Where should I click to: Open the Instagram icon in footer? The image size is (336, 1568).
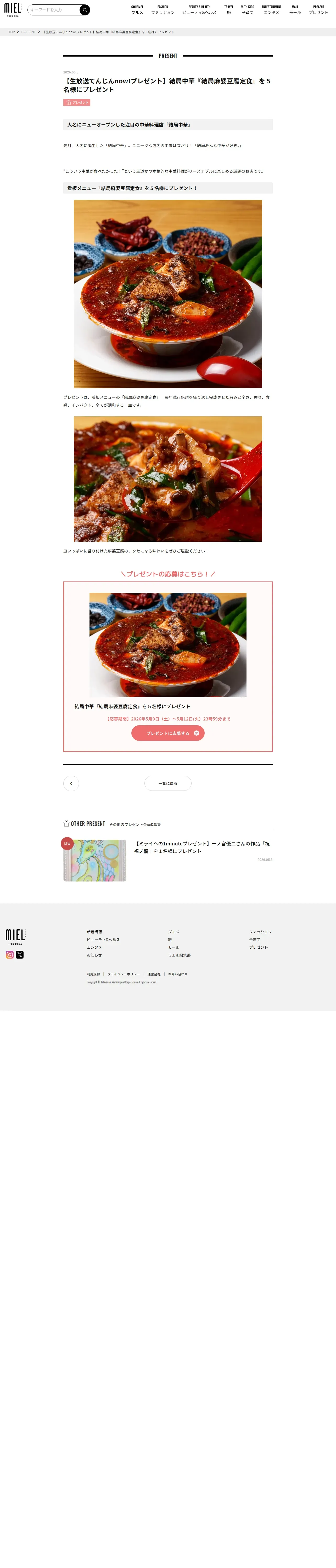(10, 954)
